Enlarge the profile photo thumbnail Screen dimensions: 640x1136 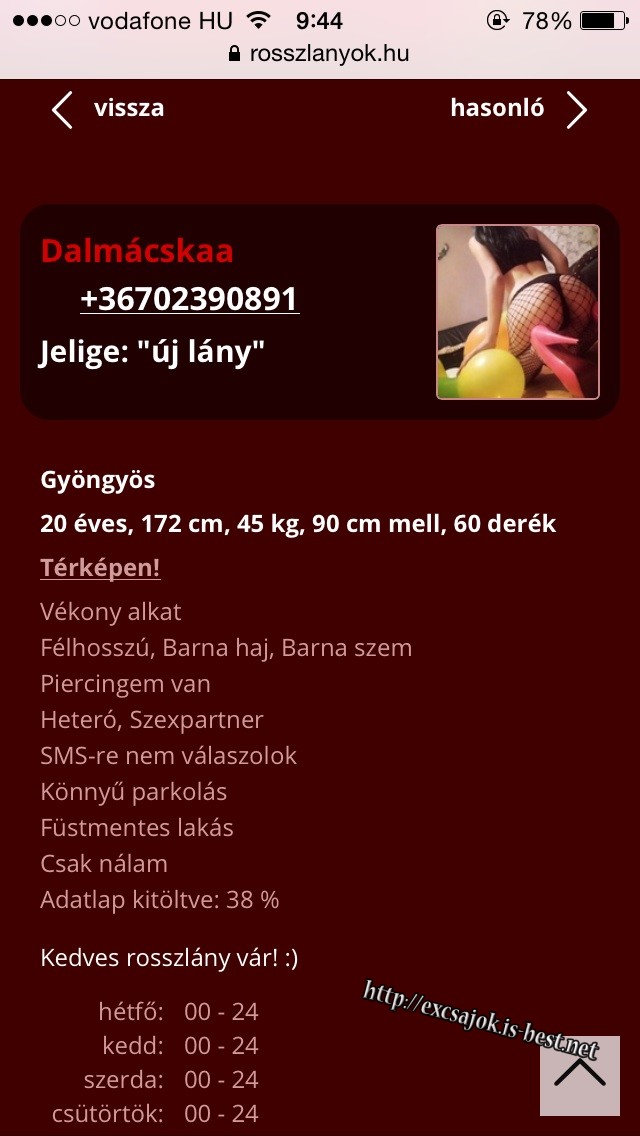[518, 312]
